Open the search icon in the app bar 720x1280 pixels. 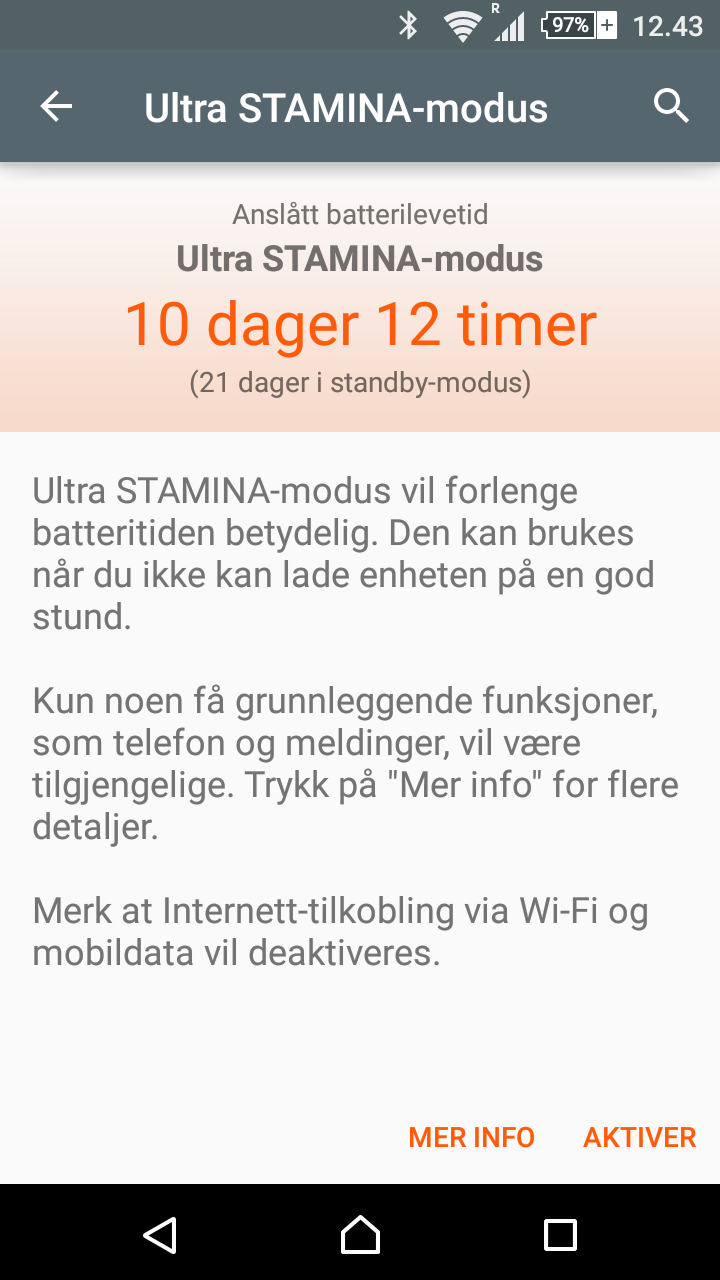click(x=671, y=106)
